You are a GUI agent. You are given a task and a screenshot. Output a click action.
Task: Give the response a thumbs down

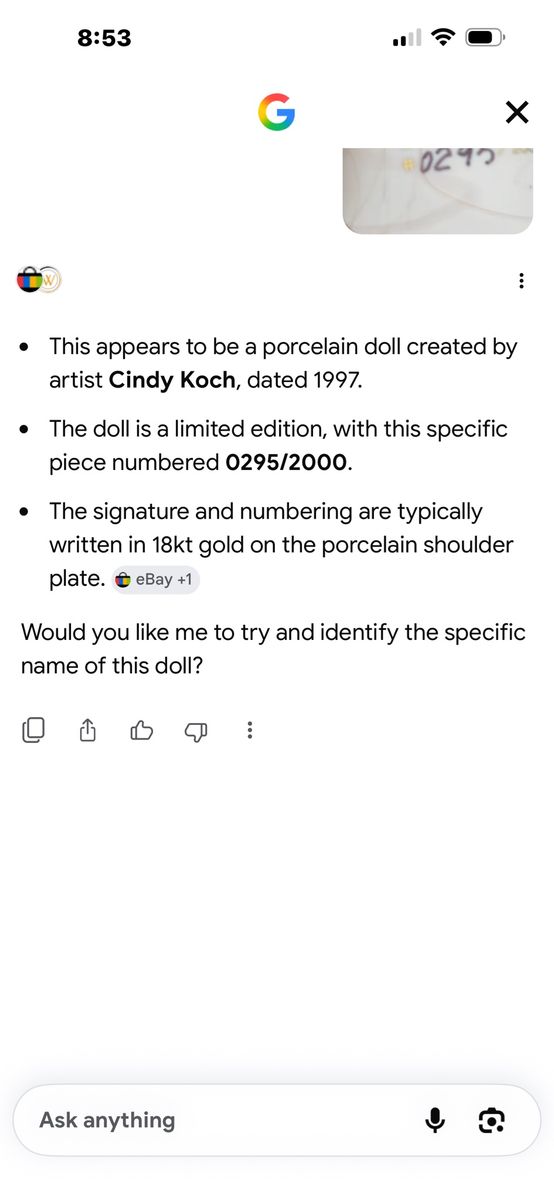pyautogui.click(x=196, y=732)
